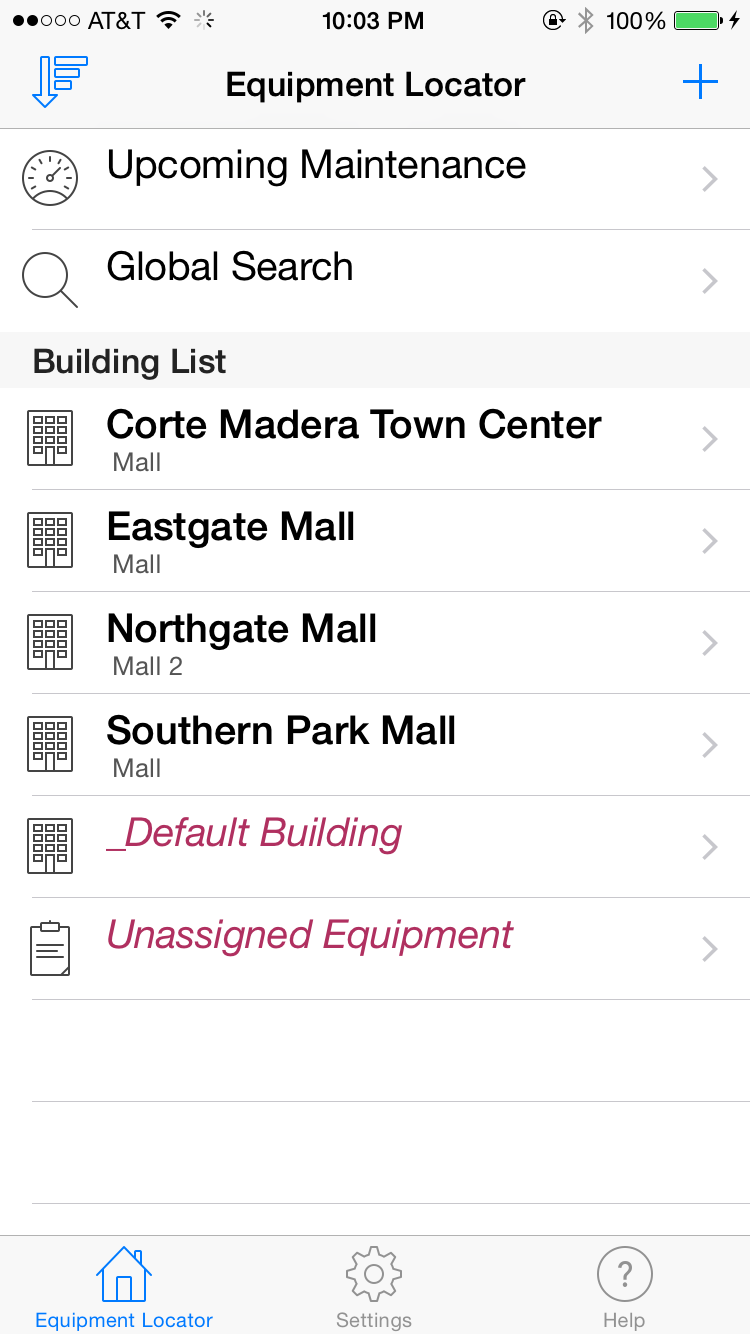The image size is (750, 1334).
Task: Add a new building with the plus icon
Action: (700, 82)
